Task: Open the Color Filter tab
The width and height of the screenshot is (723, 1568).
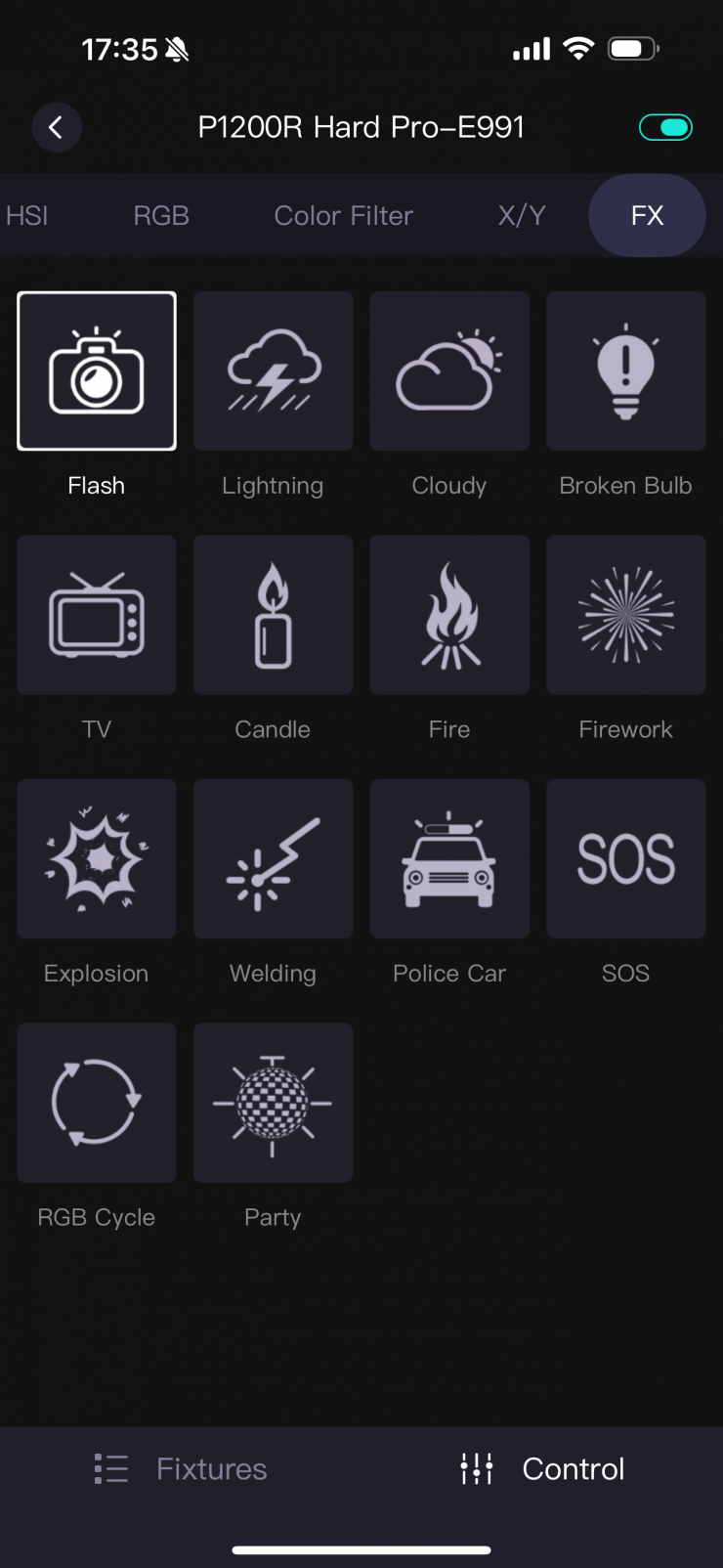Action: (343, 215)
